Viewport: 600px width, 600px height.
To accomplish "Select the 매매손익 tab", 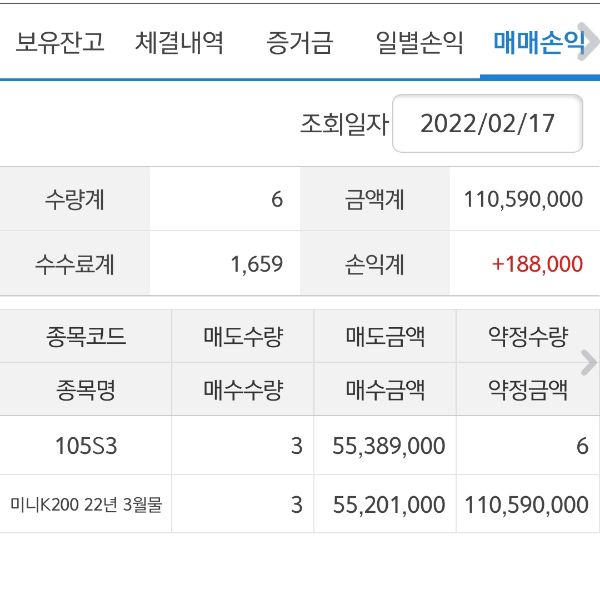I will pos(535,43).
